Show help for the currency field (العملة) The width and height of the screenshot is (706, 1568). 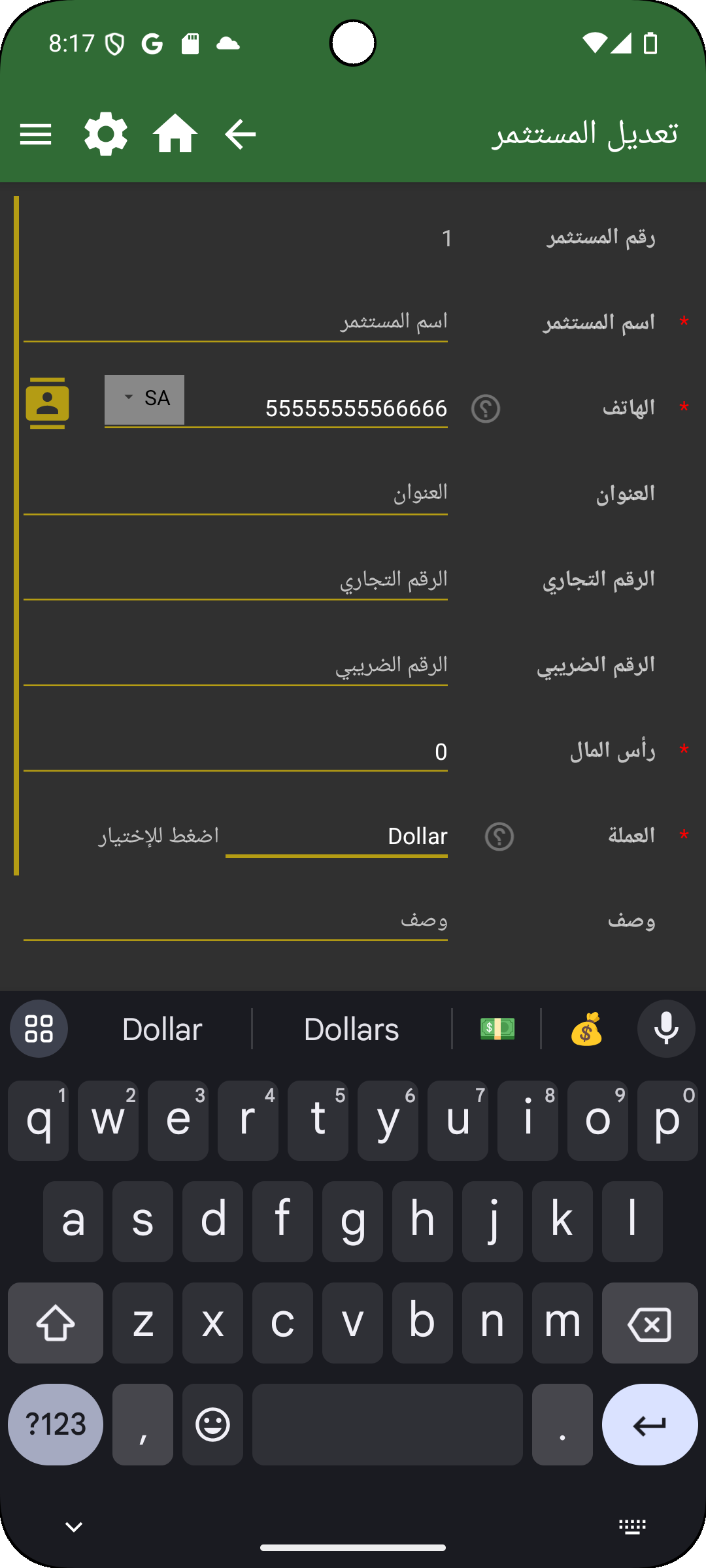click(499, 837)
